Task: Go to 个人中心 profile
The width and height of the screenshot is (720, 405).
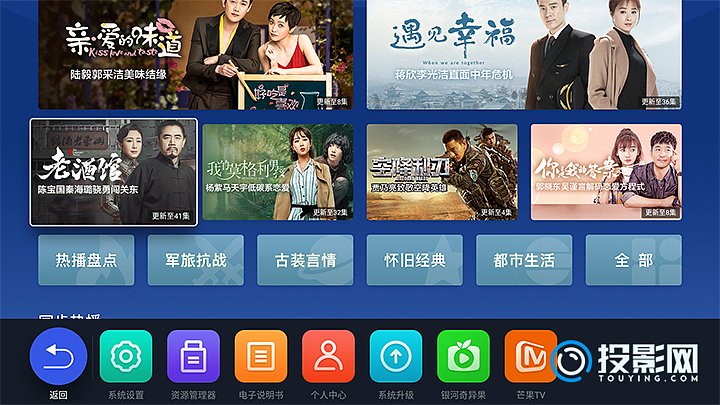Action: pos(328,357)
